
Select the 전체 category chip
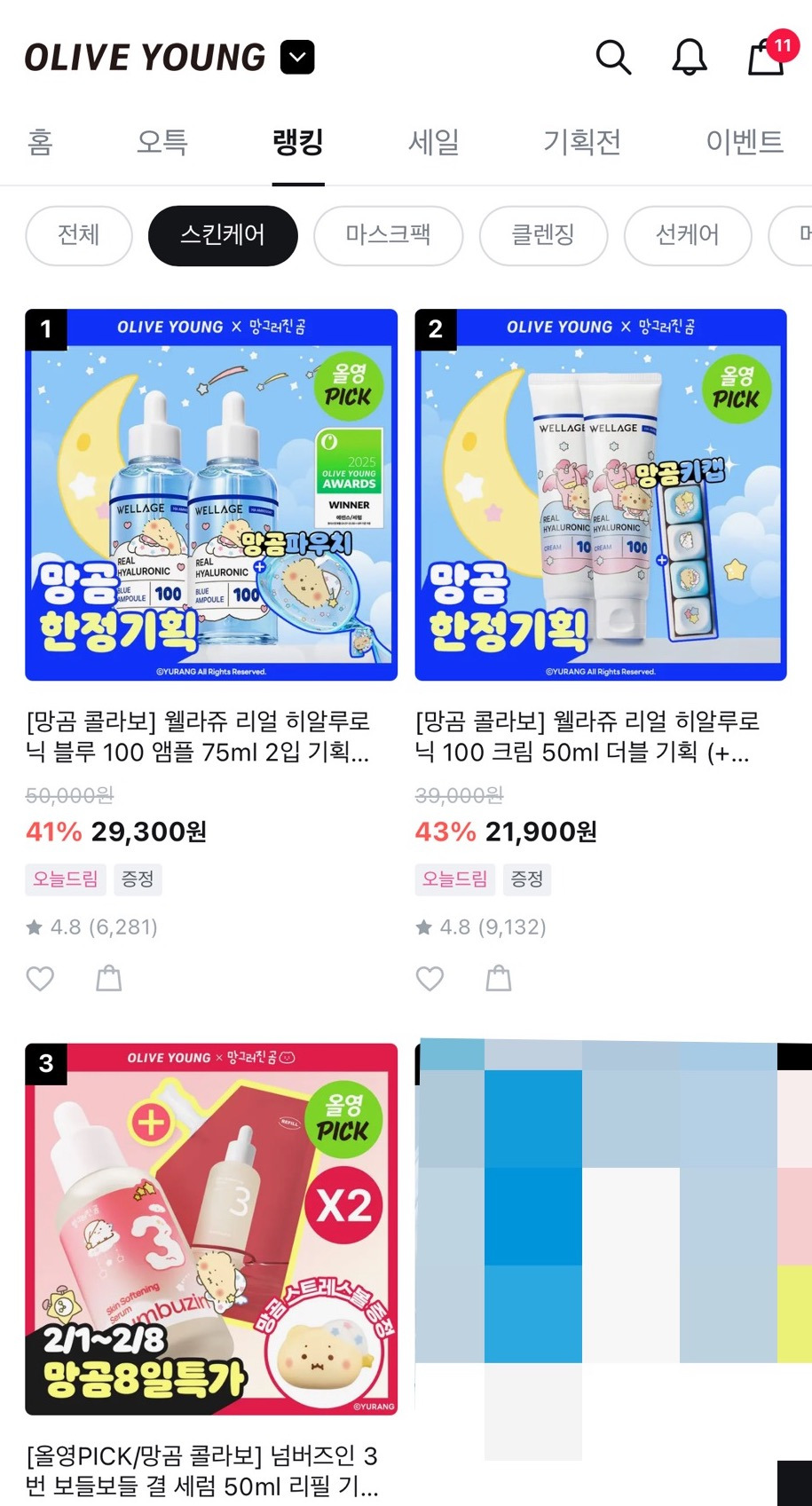point(79,235)
